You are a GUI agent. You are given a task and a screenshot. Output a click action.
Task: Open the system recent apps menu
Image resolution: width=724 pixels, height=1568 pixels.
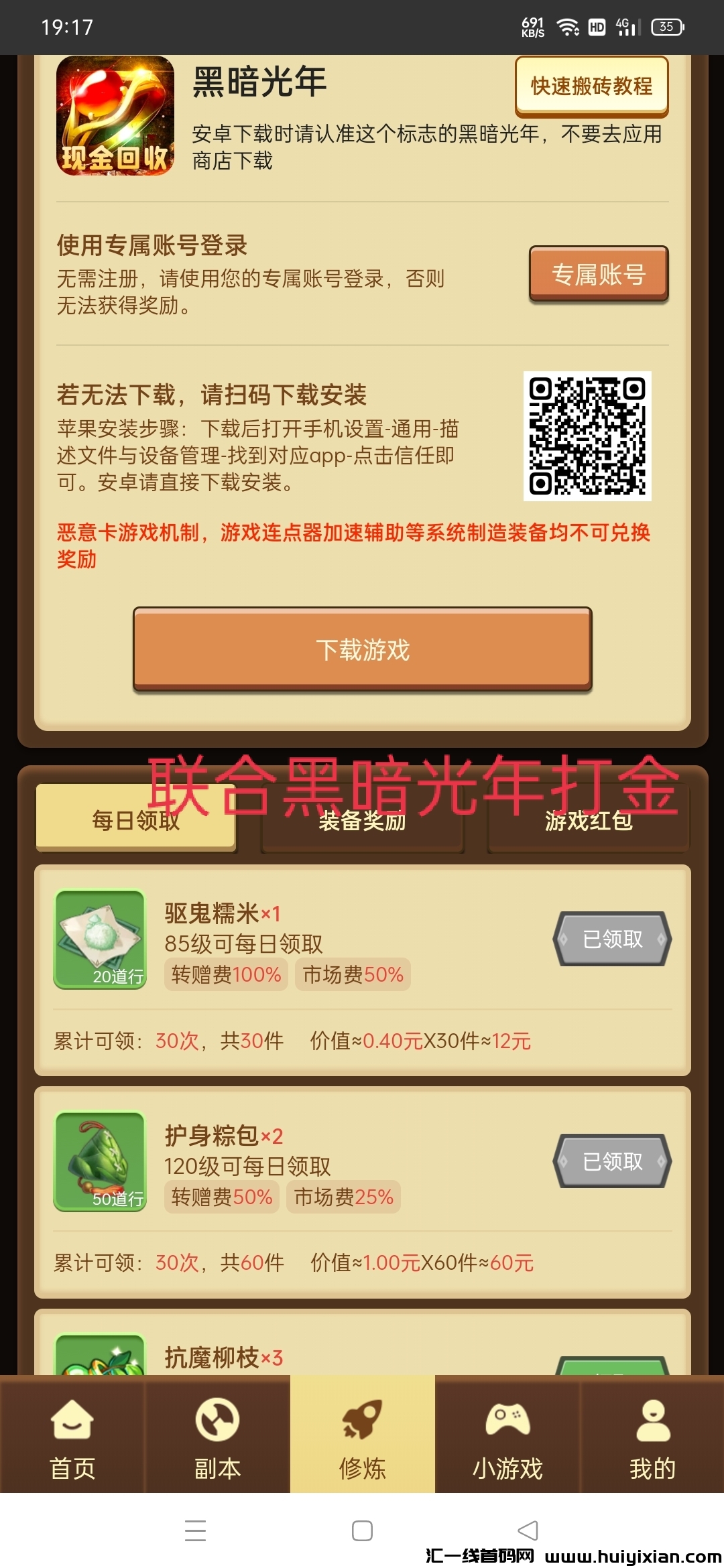195,1530
